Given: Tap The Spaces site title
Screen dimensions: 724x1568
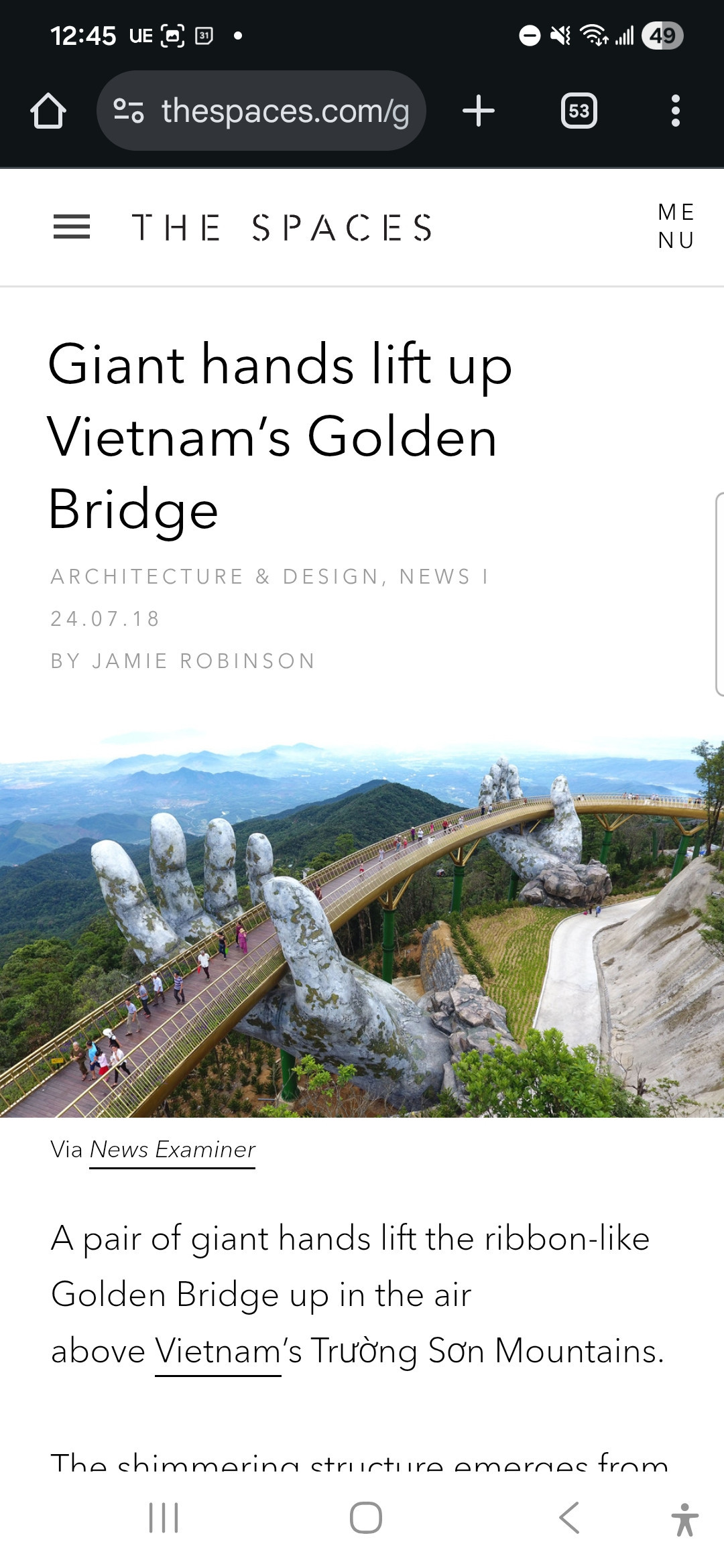Looking at the screenshot, I should click(x=282, y=227).
